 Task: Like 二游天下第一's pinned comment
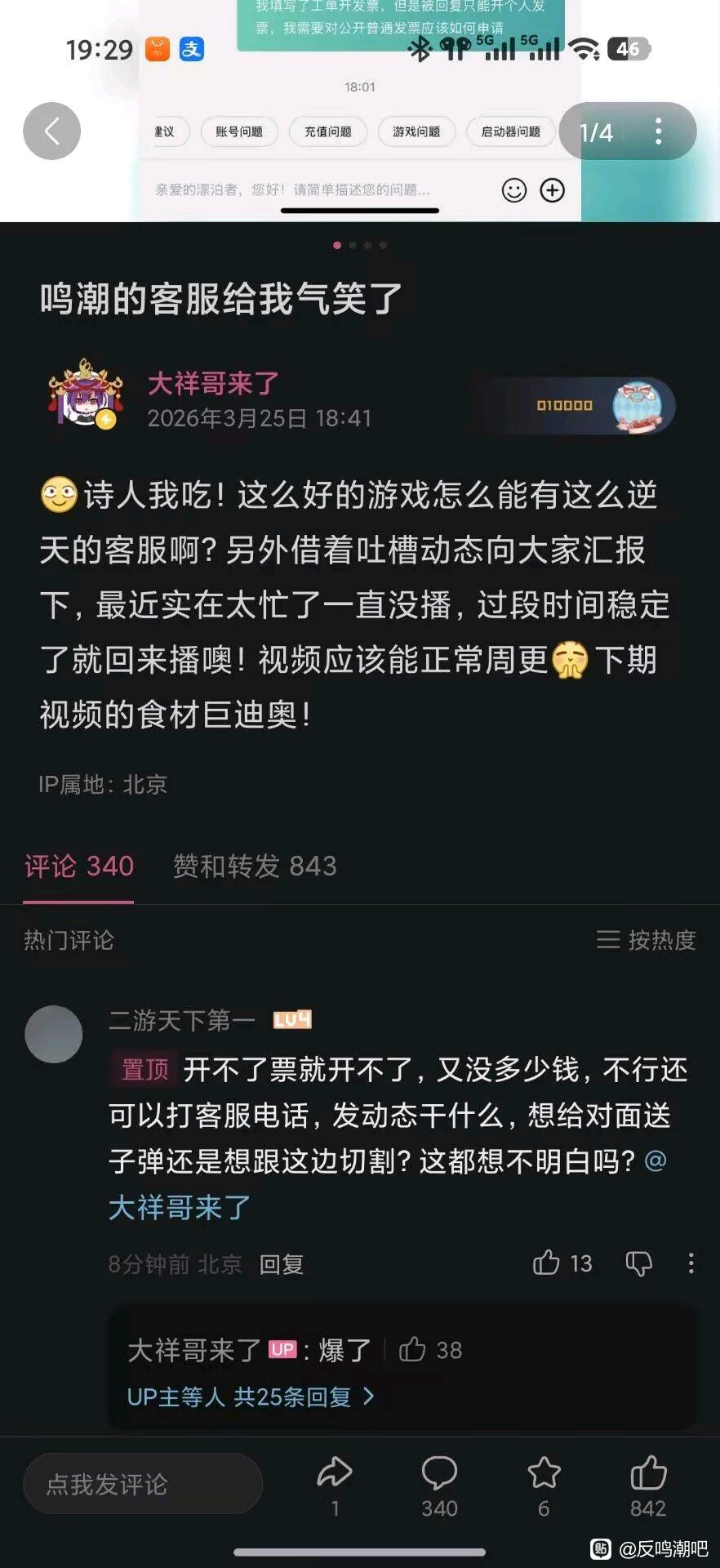coord(546,1263)
